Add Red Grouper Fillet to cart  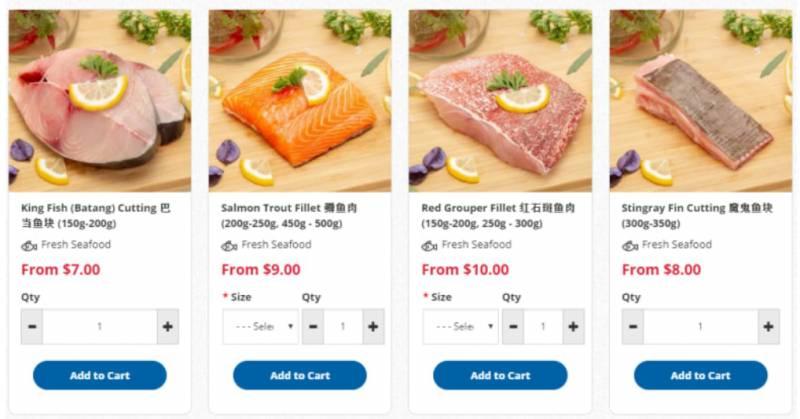[x=500, y=375]
